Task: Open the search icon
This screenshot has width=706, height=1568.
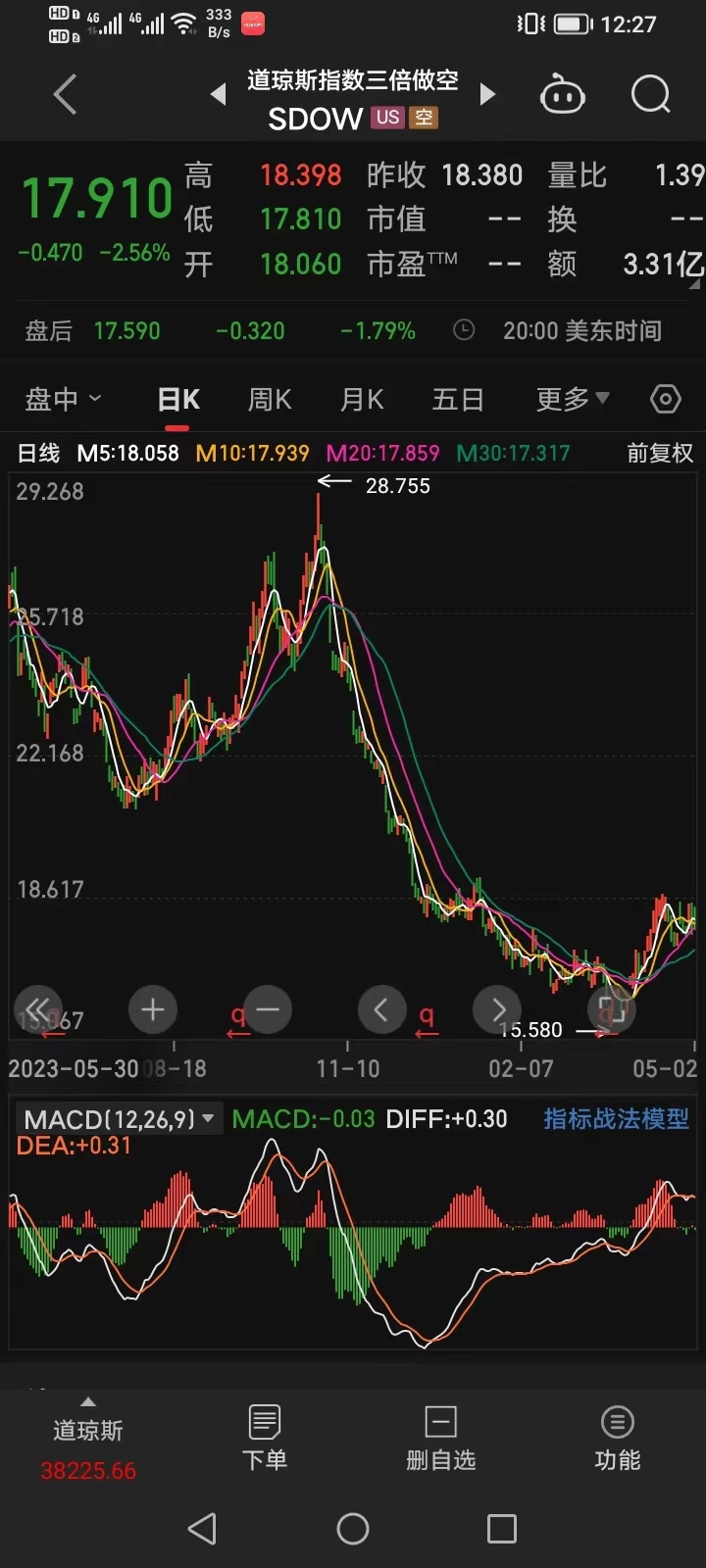Action: coord(650,94)
